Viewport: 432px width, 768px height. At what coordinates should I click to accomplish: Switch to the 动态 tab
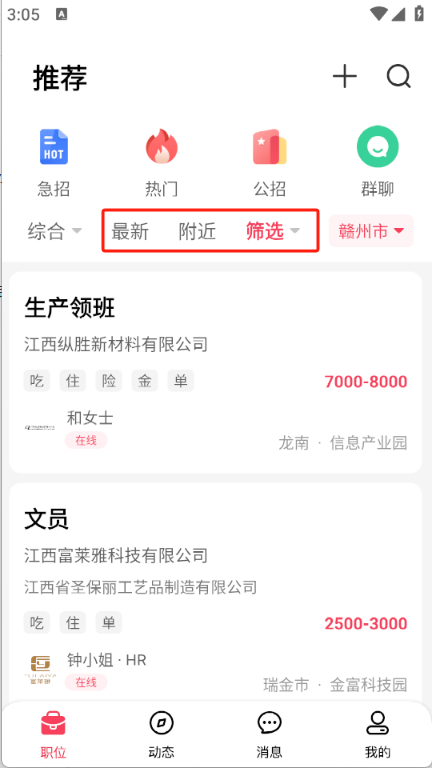pyautogui.click(x=162, y=734)
